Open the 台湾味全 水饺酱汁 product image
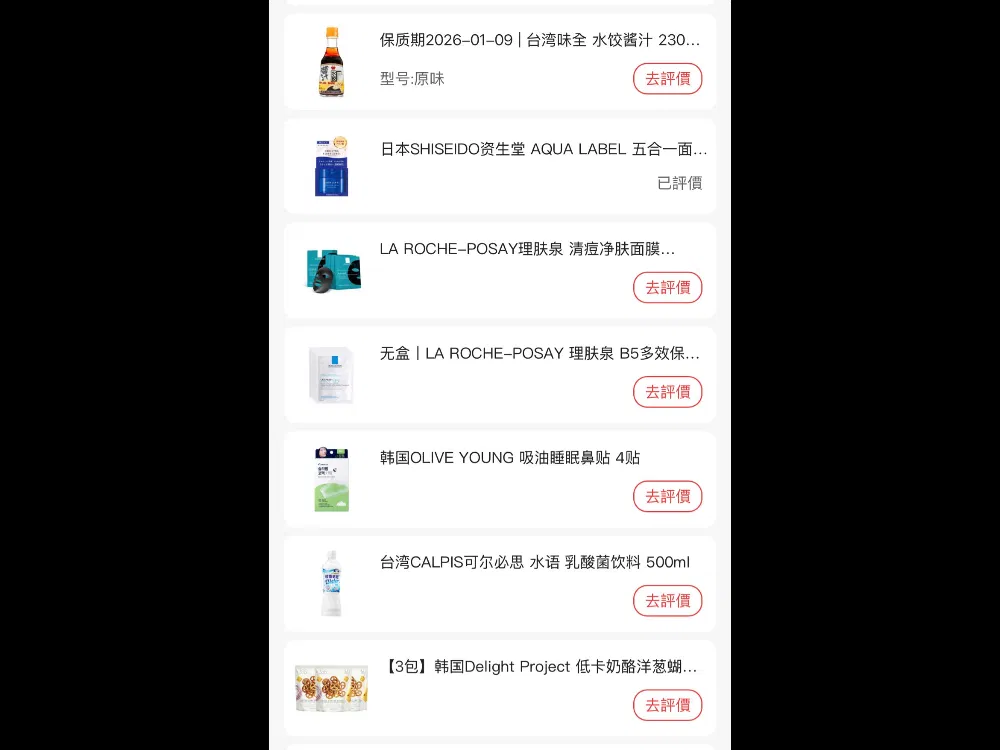The image size is (1000, 750). coord(332,62)
